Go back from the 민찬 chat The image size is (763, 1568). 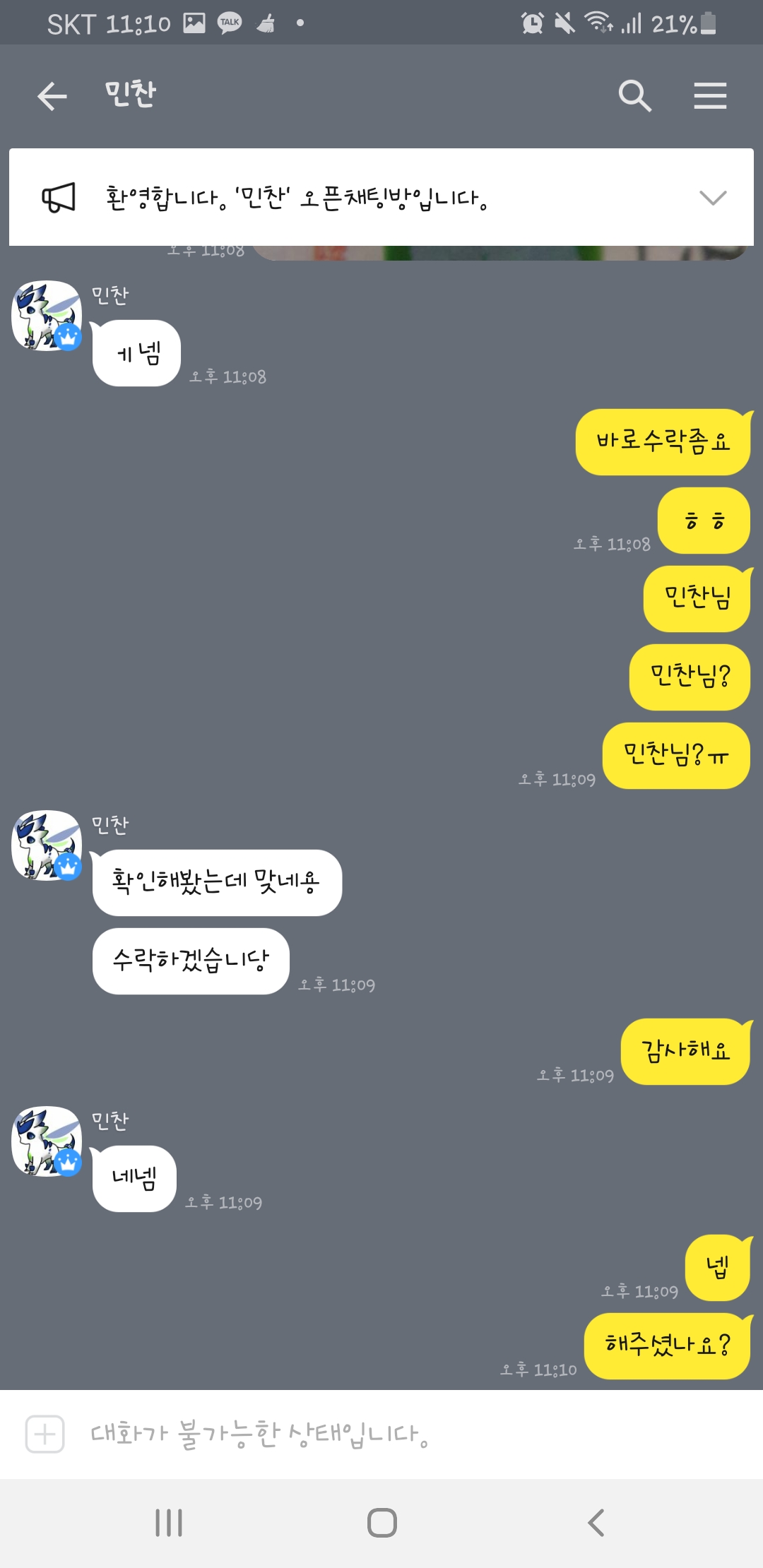pyautogui.click(x=52, y=96)
